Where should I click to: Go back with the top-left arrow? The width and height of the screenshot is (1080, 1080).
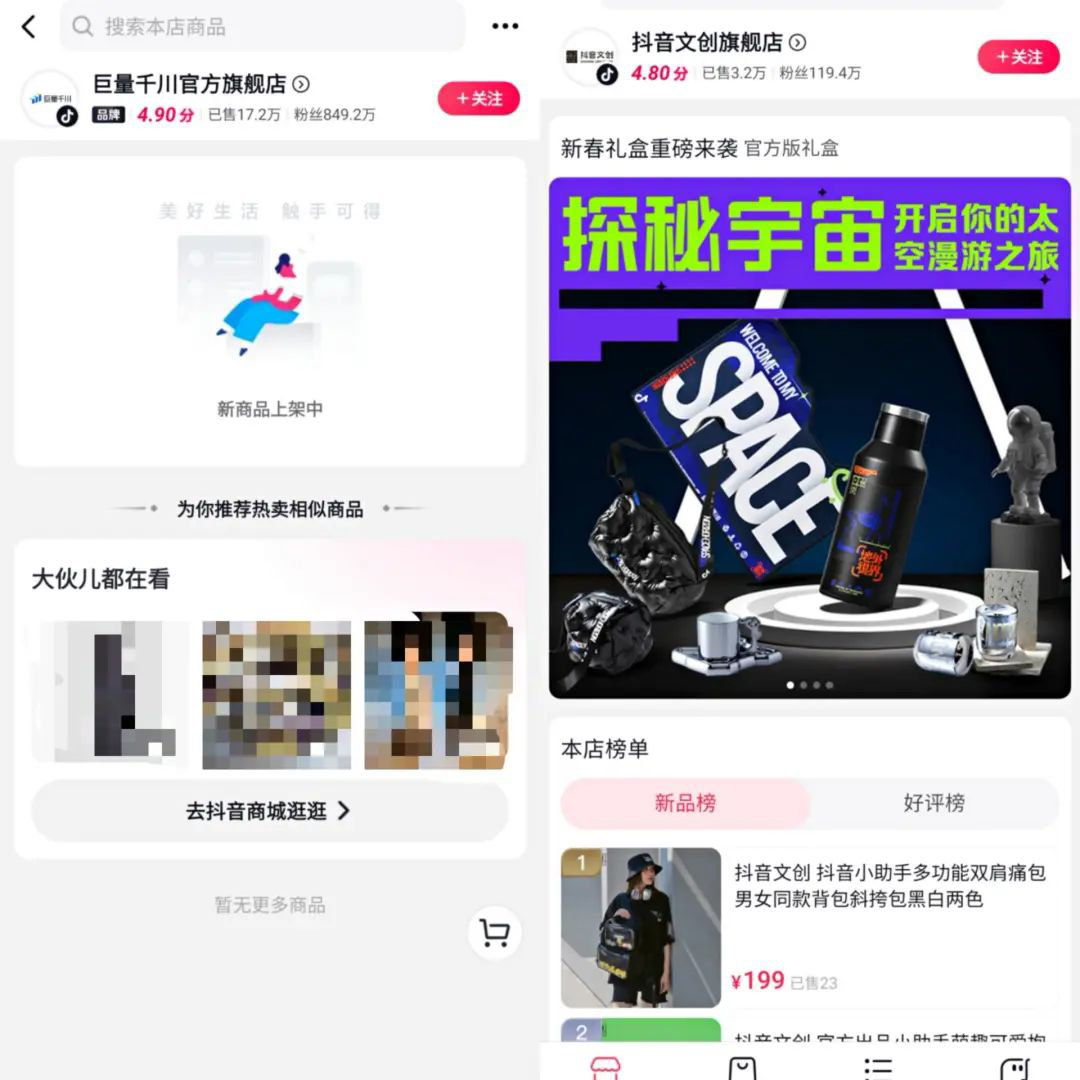[x=28, y=27]
